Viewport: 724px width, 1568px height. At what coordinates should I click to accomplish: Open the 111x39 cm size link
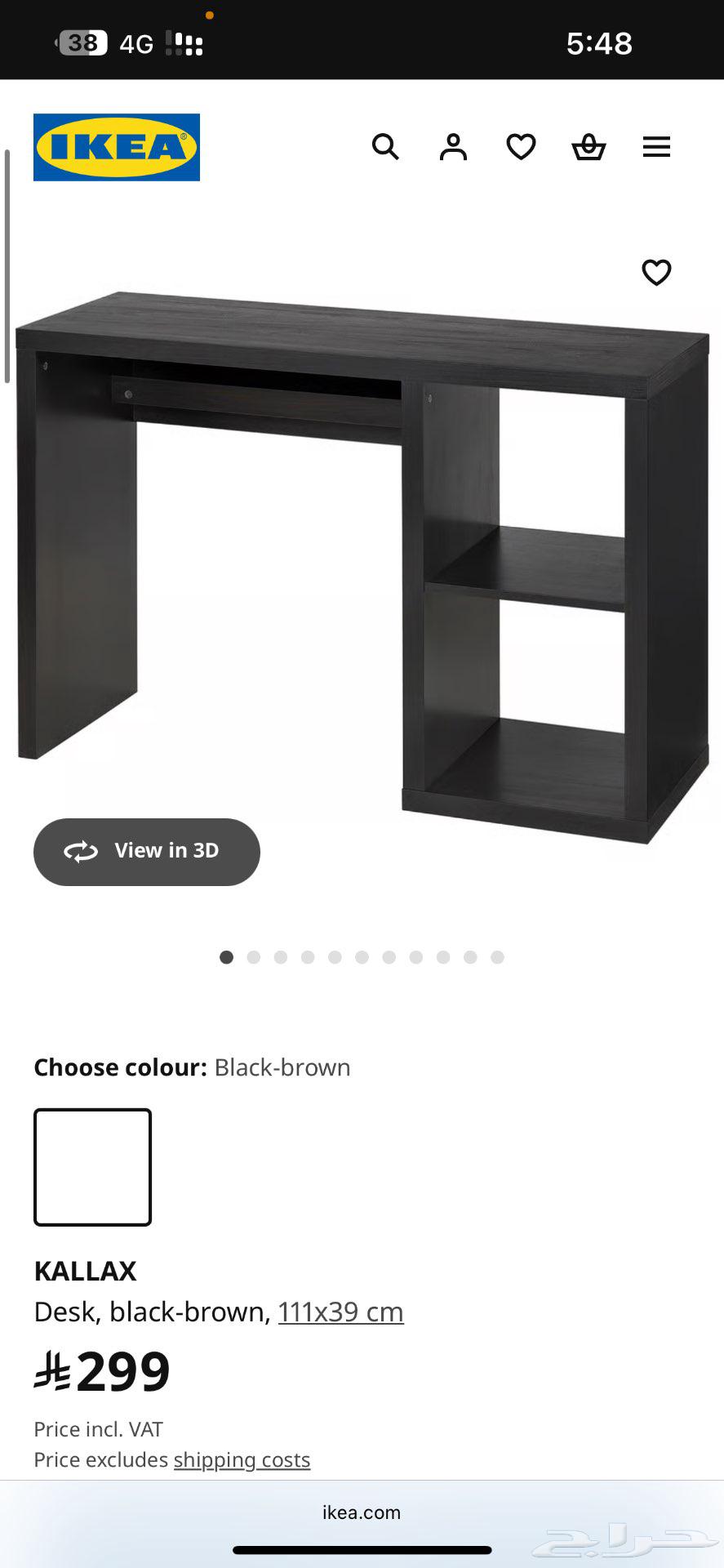click(340, 1312)
